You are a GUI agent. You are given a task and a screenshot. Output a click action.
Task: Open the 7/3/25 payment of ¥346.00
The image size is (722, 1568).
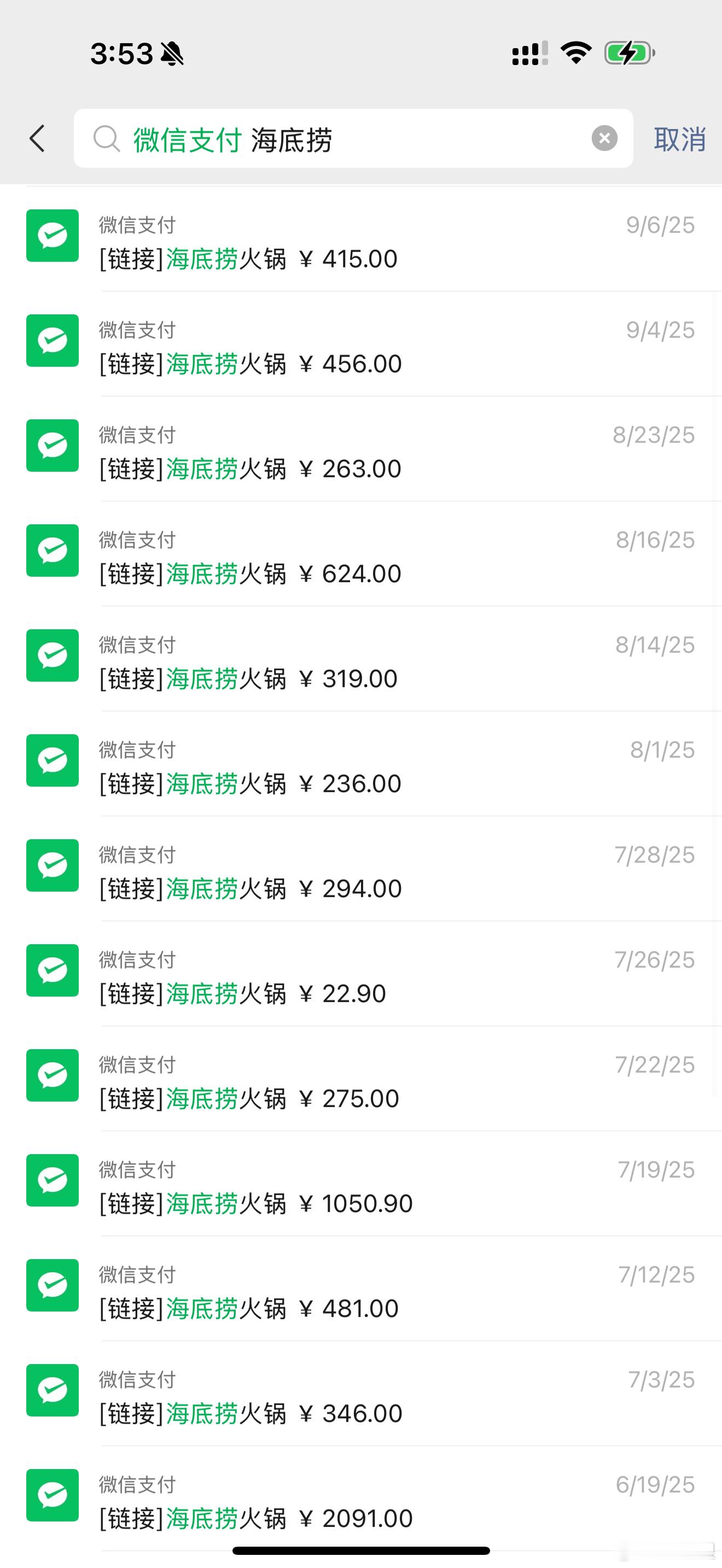coord(361,1394)
